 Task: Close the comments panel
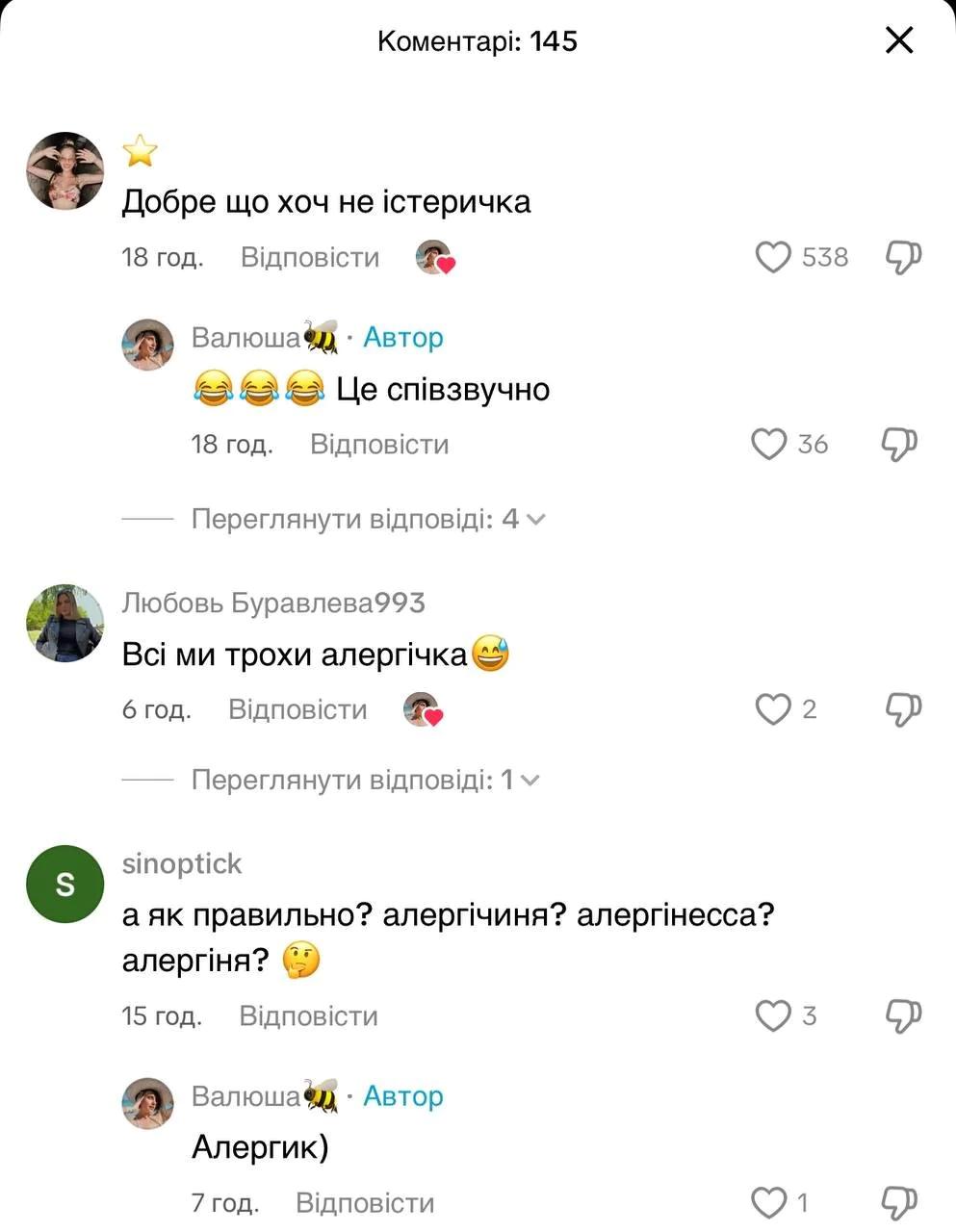[898, 40]
